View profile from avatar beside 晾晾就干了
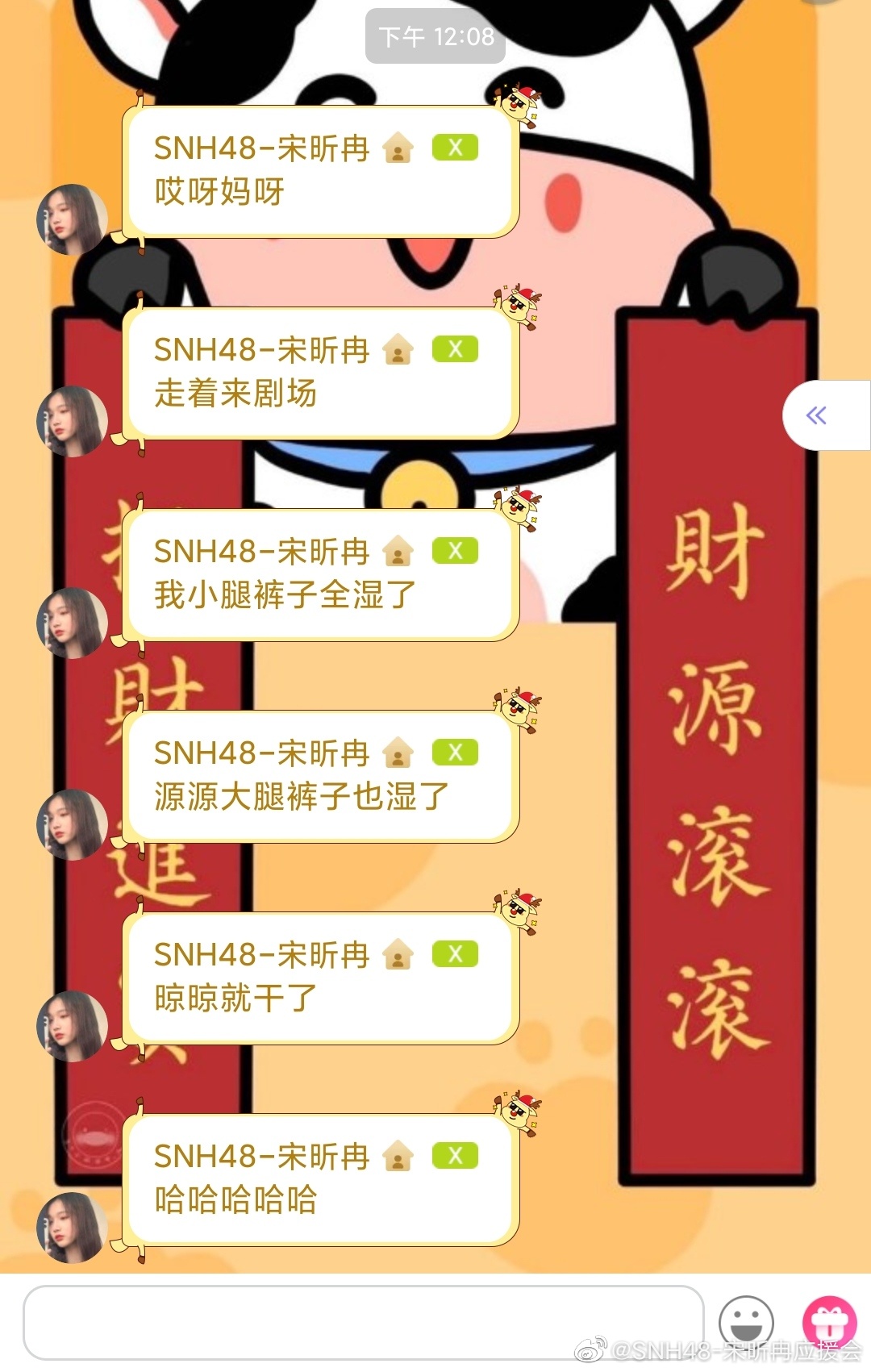Viewport: 871px width, 1372px height. 72,1026
